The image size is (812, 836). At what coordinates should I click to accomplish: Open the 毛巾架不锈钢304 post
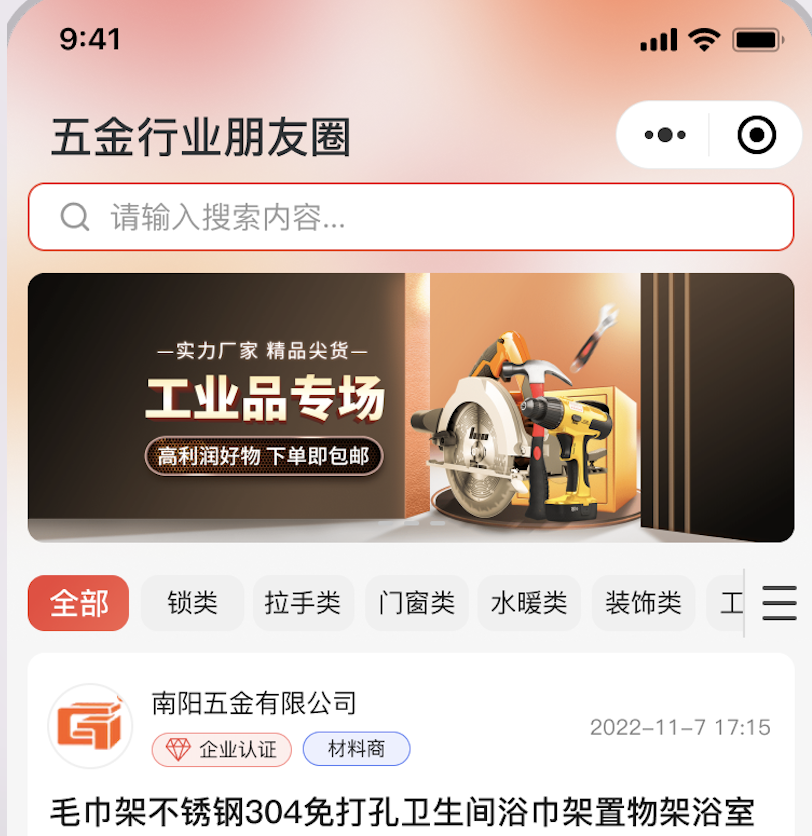click(x=402, y=811)
